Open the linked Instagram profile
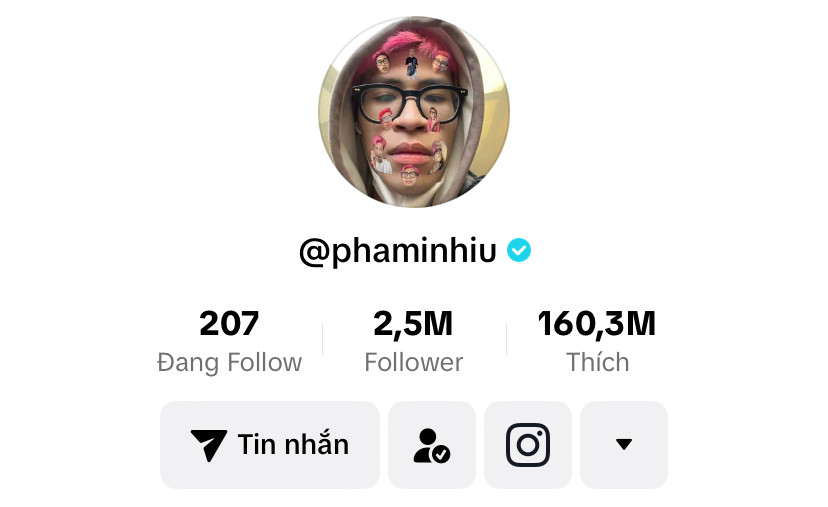Viewport: 828px width, 507px height. [x=528, y=445]
